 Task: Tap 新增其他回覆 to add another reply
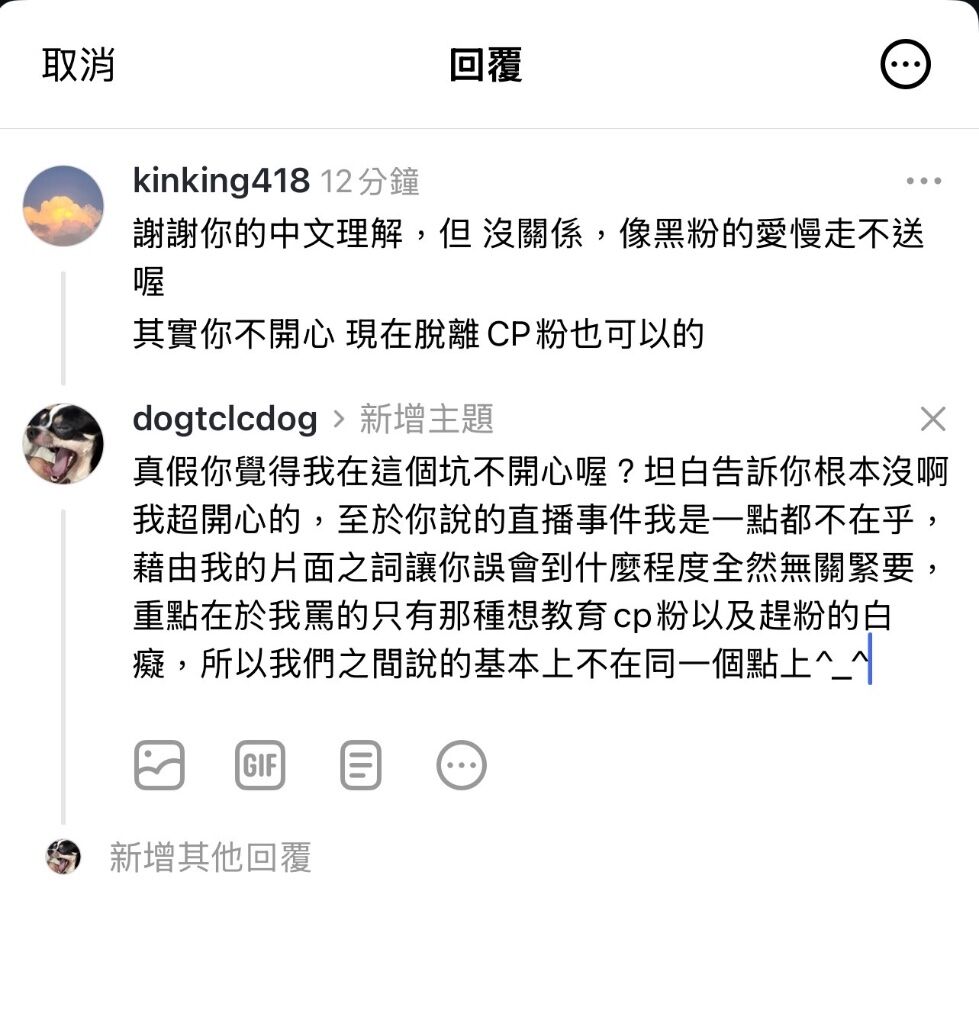click(x=210, y=857)
